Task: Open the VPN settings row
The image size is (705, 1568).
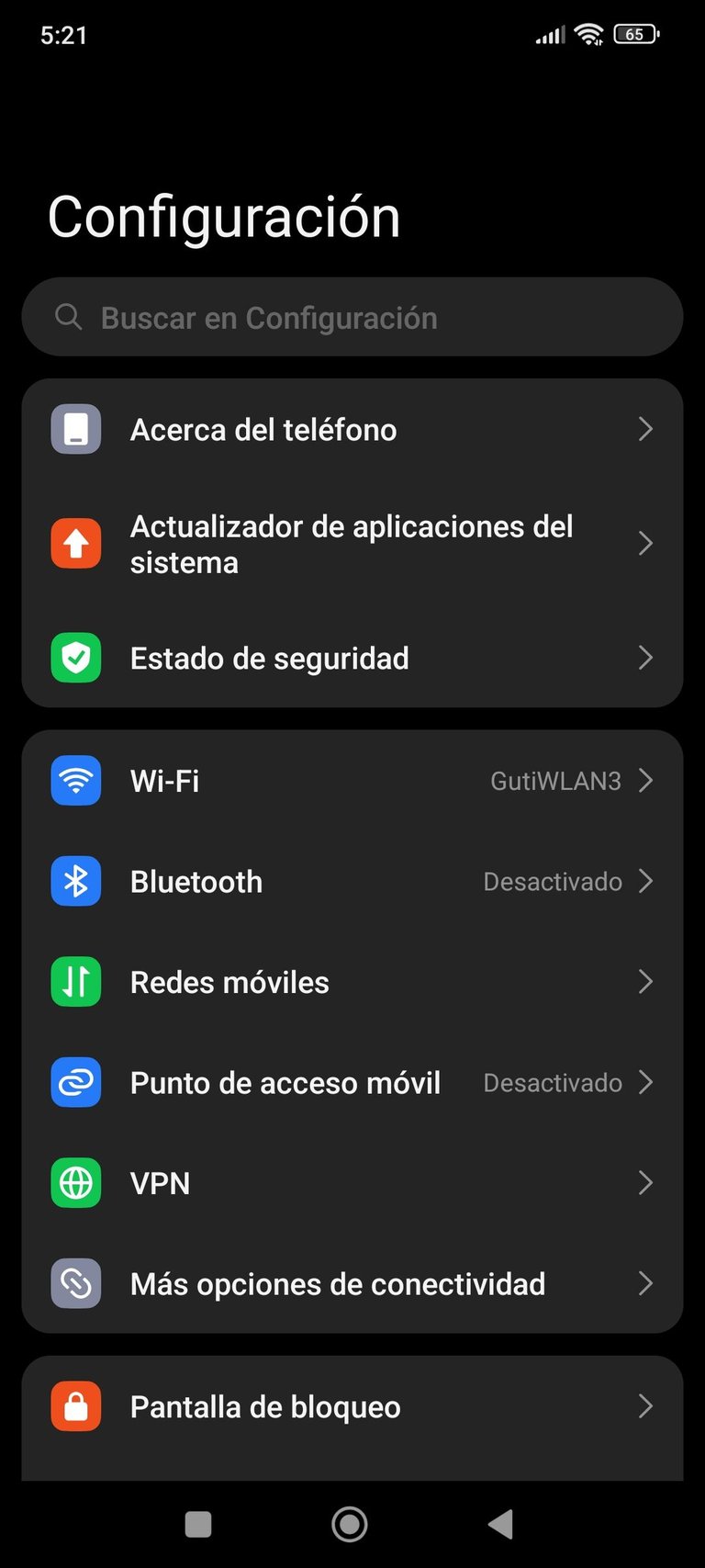Action: [352, 1183]
